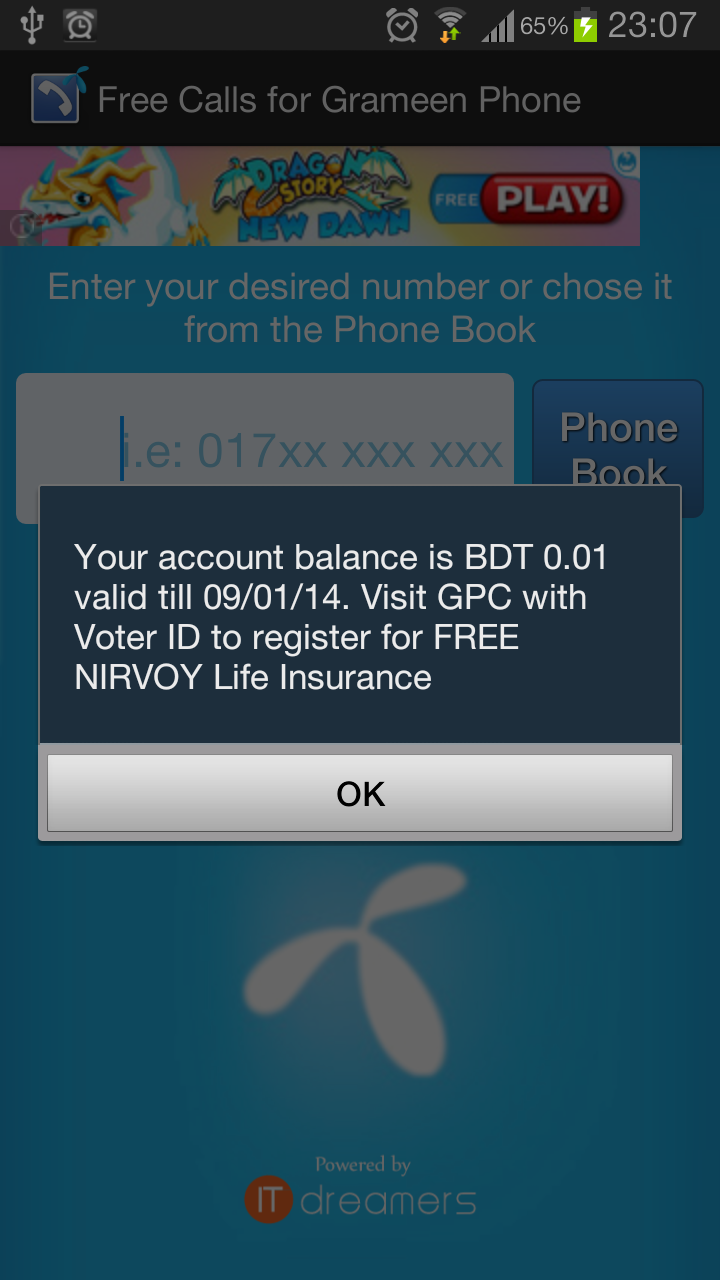Tap the IT dreamers logo

(360, 1198)
